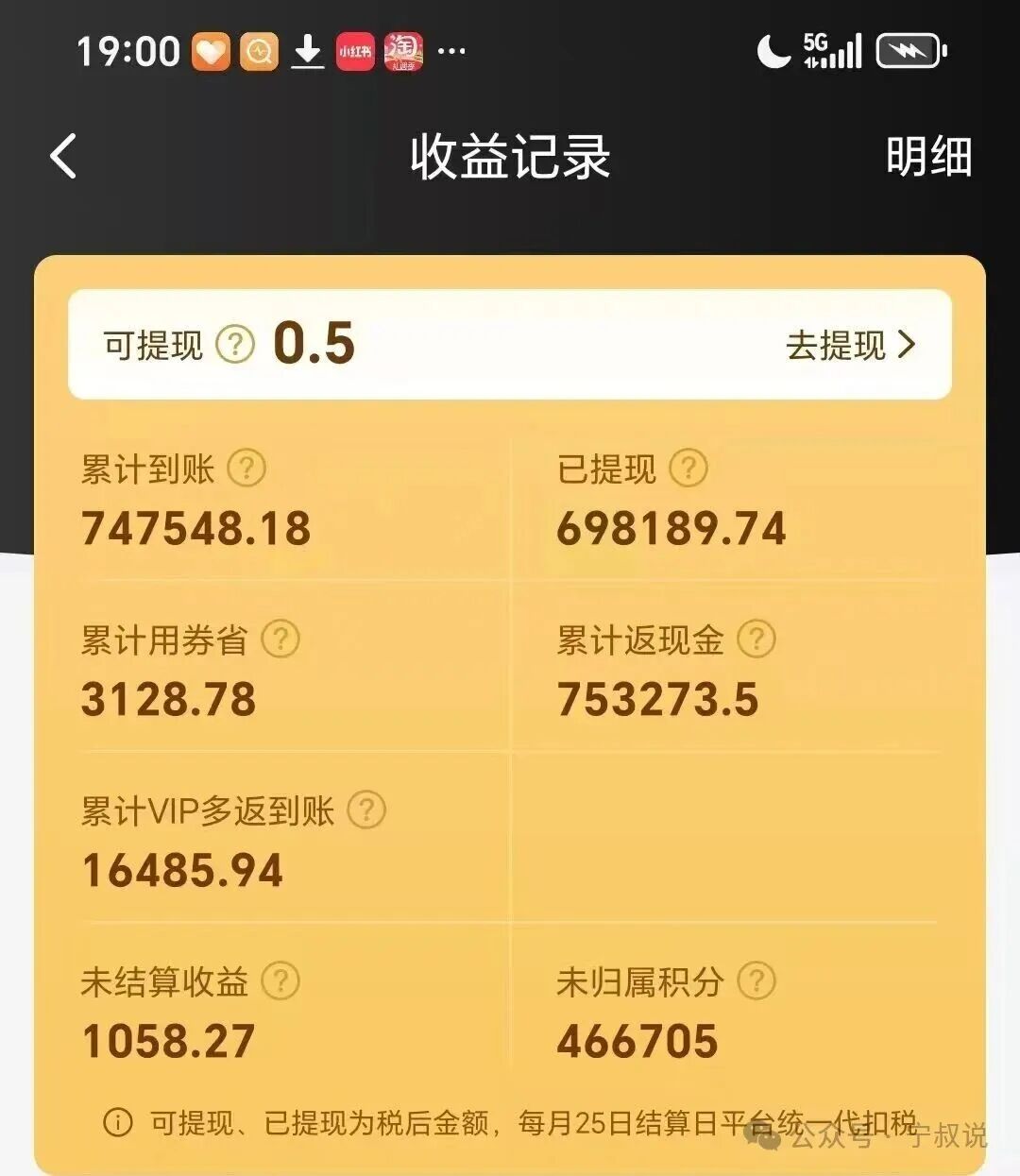Screen dimensions: 1020x1176
Task: Tap the question mark beside 已提现
Action: [688, 468]
